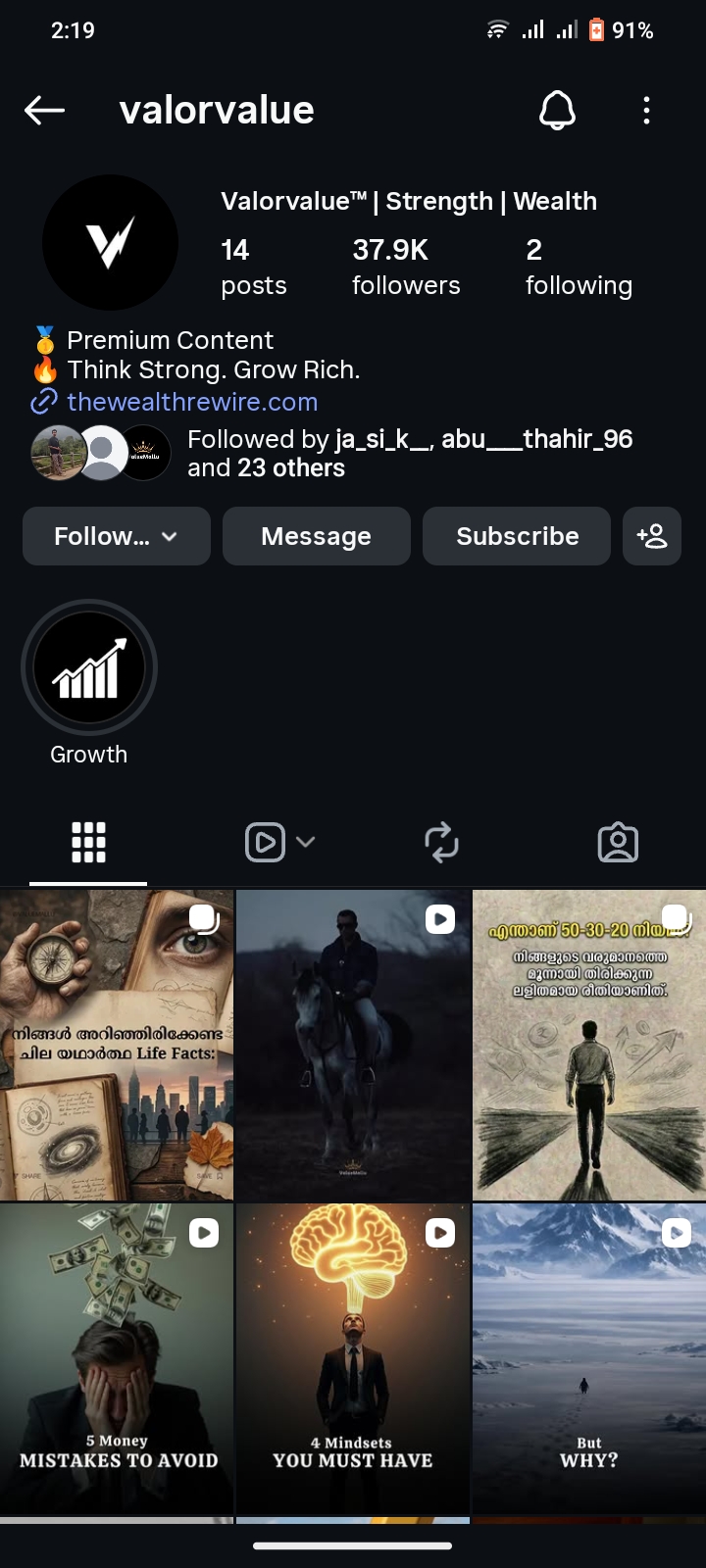View the tagged posts tab icon
The height and width of the screenshot is (1568, 706).
tap(618, 842)
